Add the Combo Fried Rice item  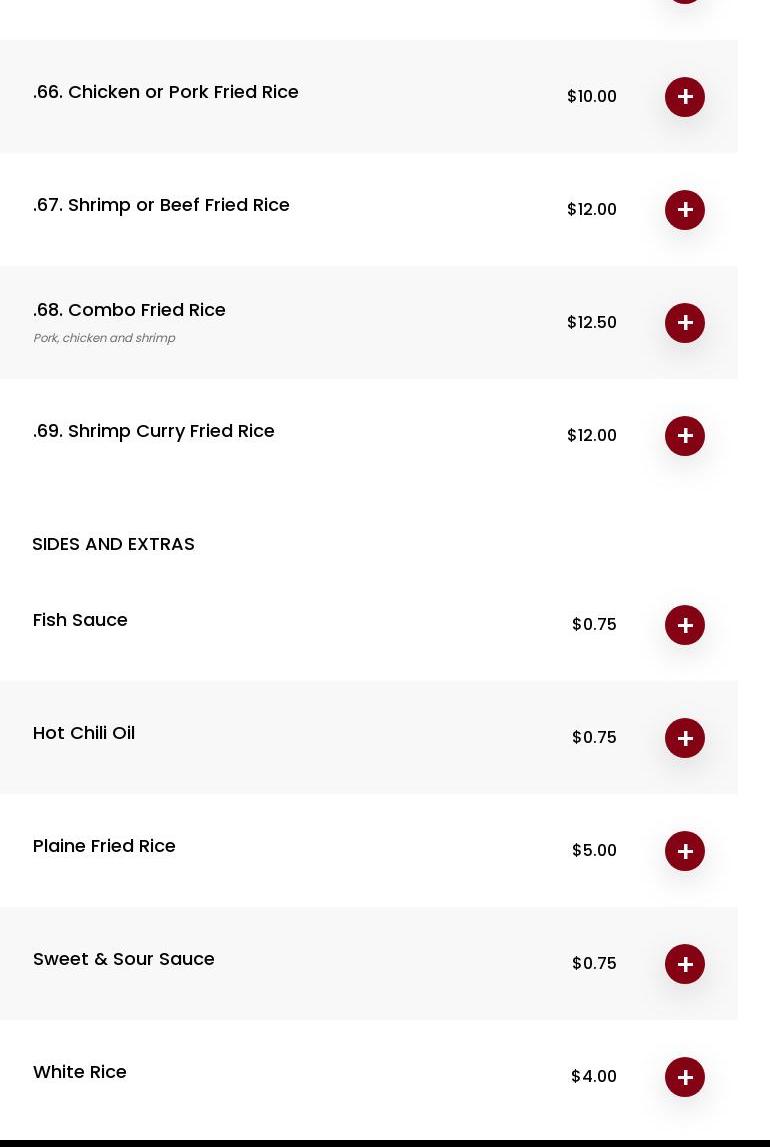[685, 323]
